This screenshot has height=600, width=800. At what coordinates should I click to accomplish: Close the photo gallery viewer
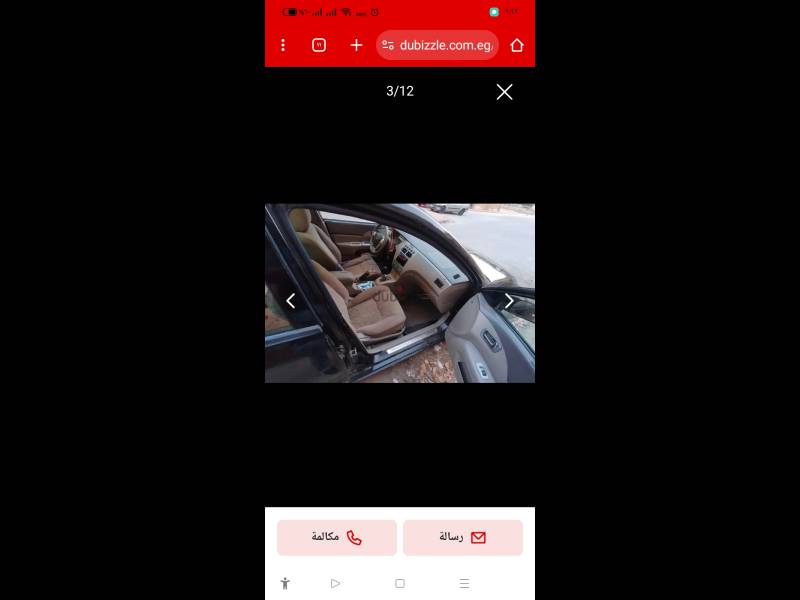pos(504,92)
